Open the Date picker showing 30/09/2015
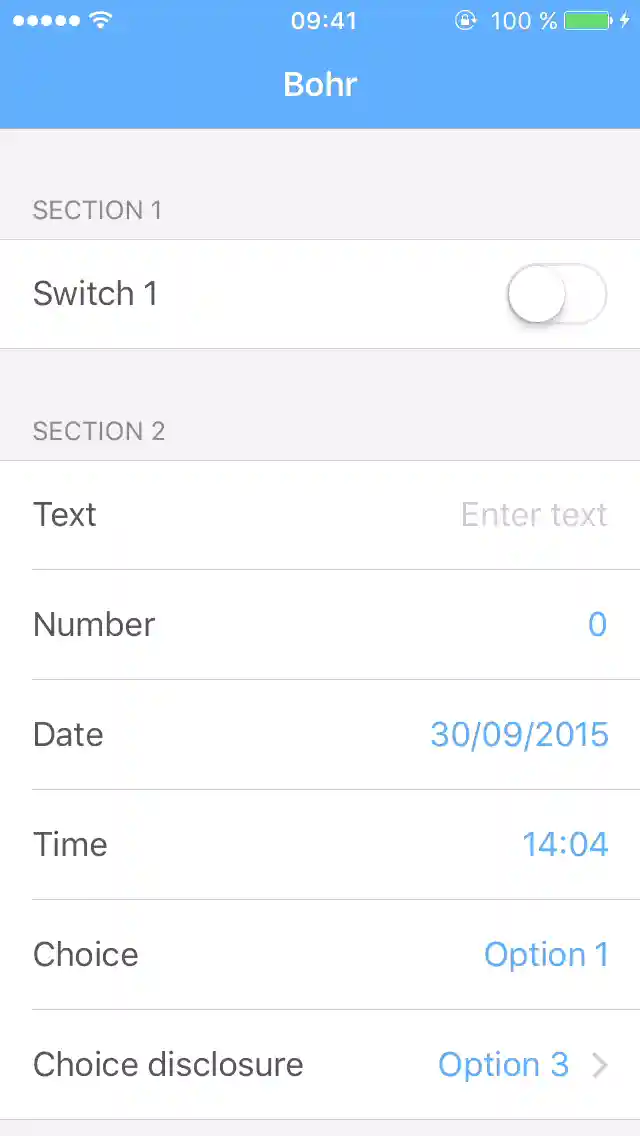This screenshot has height=1136, width=640. tap(518, 735)
